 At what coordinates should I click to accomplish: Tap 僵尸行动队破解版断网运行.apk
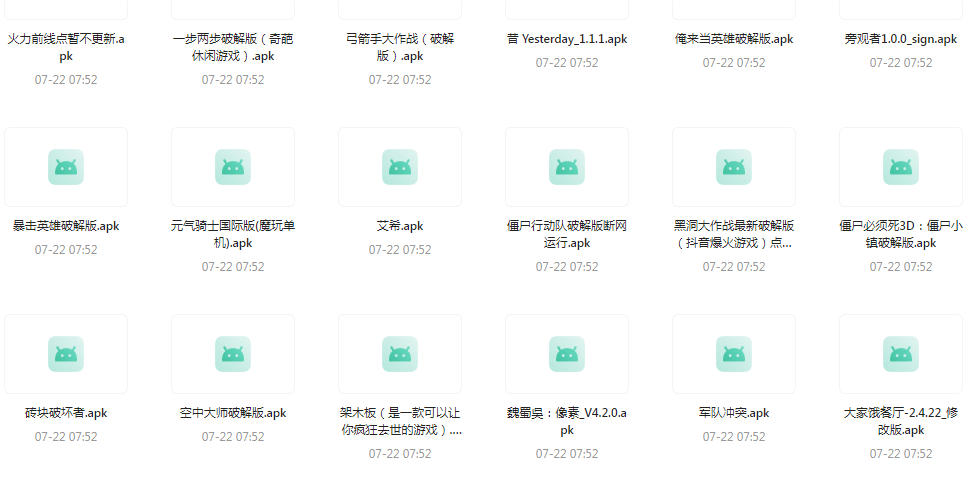pos(567,167)
